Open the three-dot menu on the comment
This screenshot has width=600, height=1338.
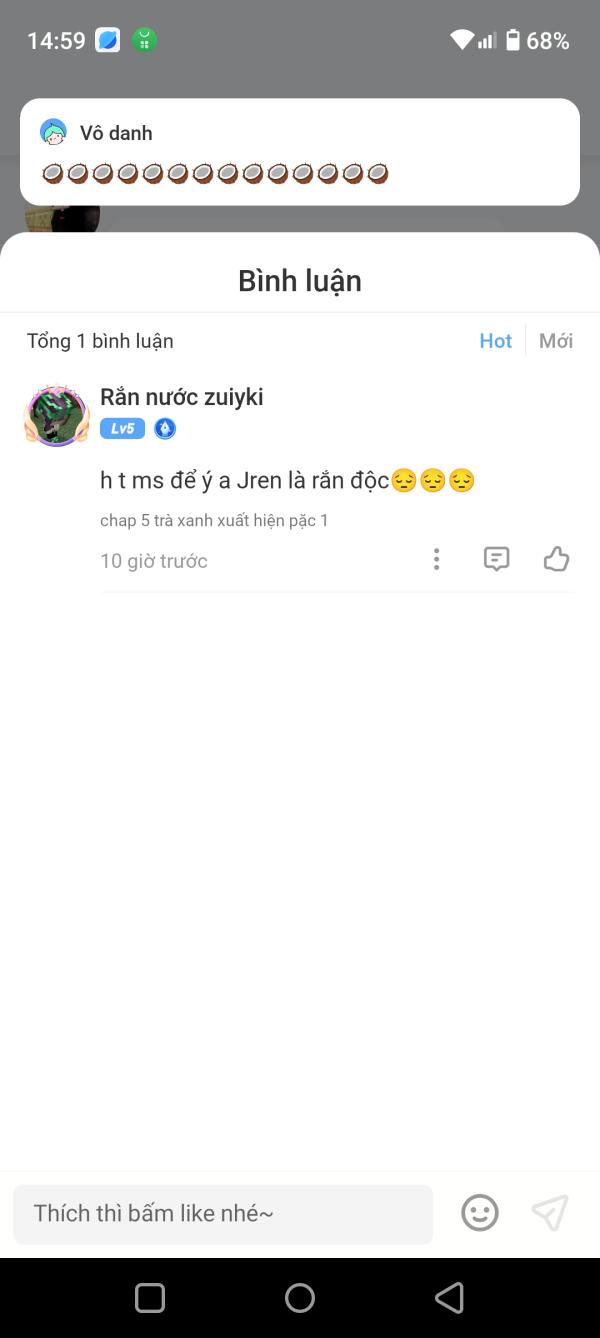[436, 559]
